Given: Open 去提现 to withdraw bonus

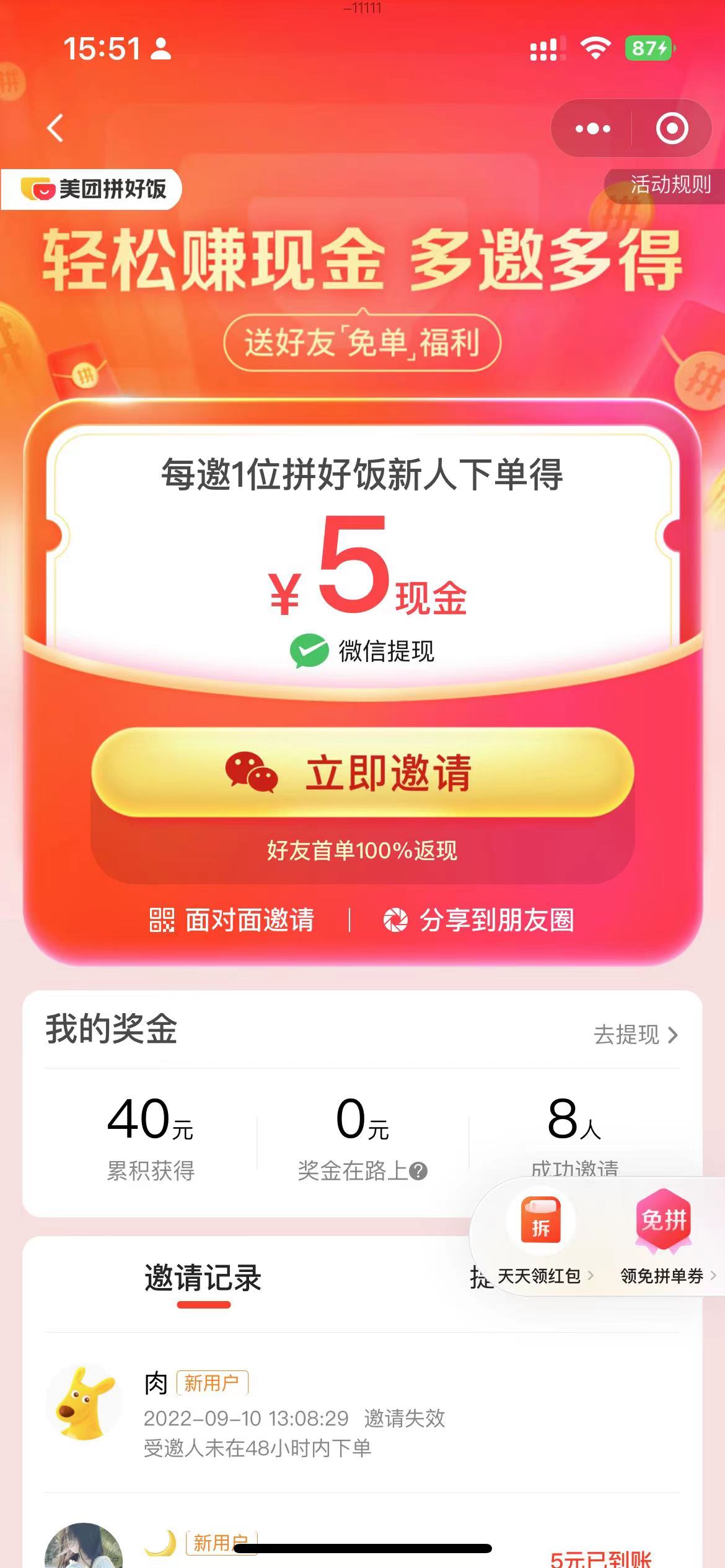Looking at the screenshot, I should (x=636, y=1035).
